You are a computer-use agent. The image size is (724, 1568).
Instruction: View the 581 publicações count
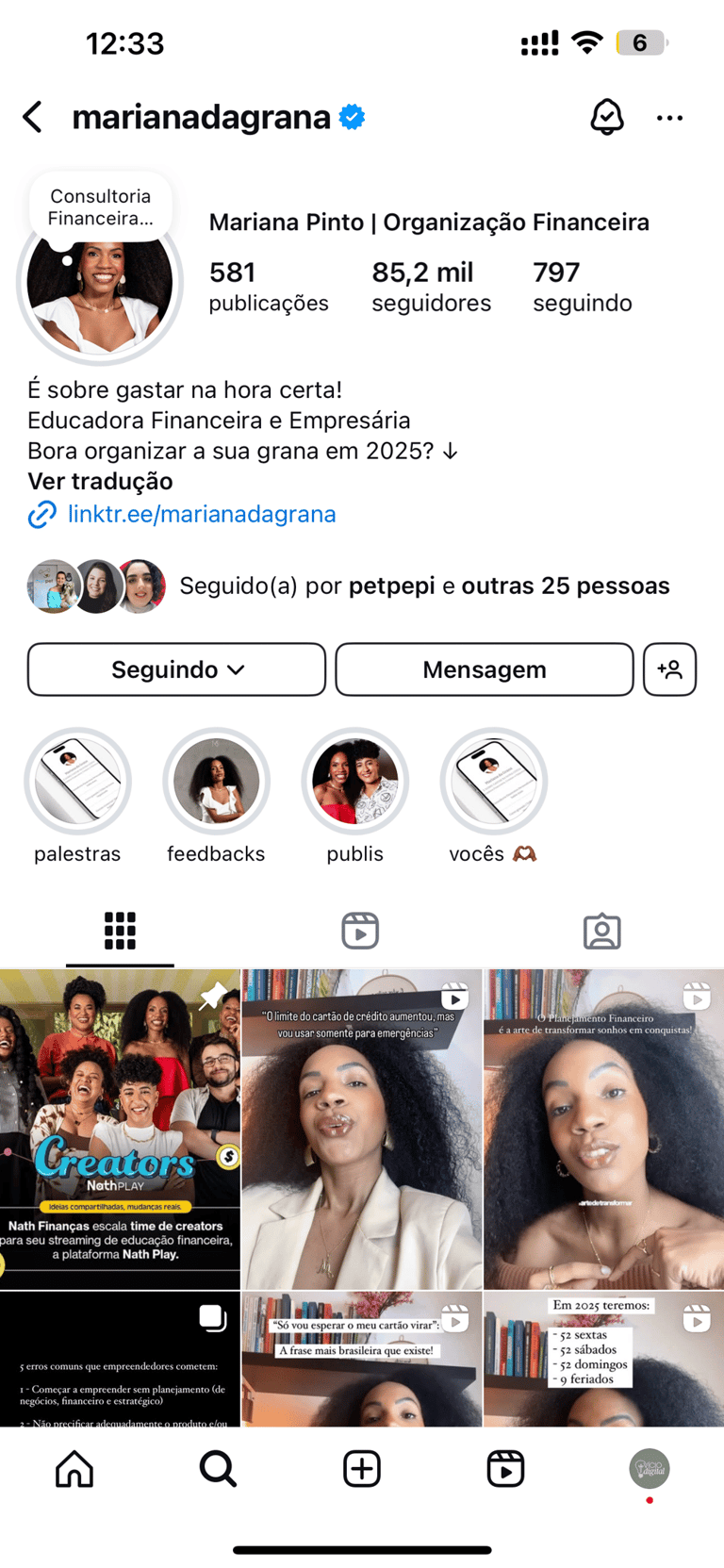click(x=269, y=287)
